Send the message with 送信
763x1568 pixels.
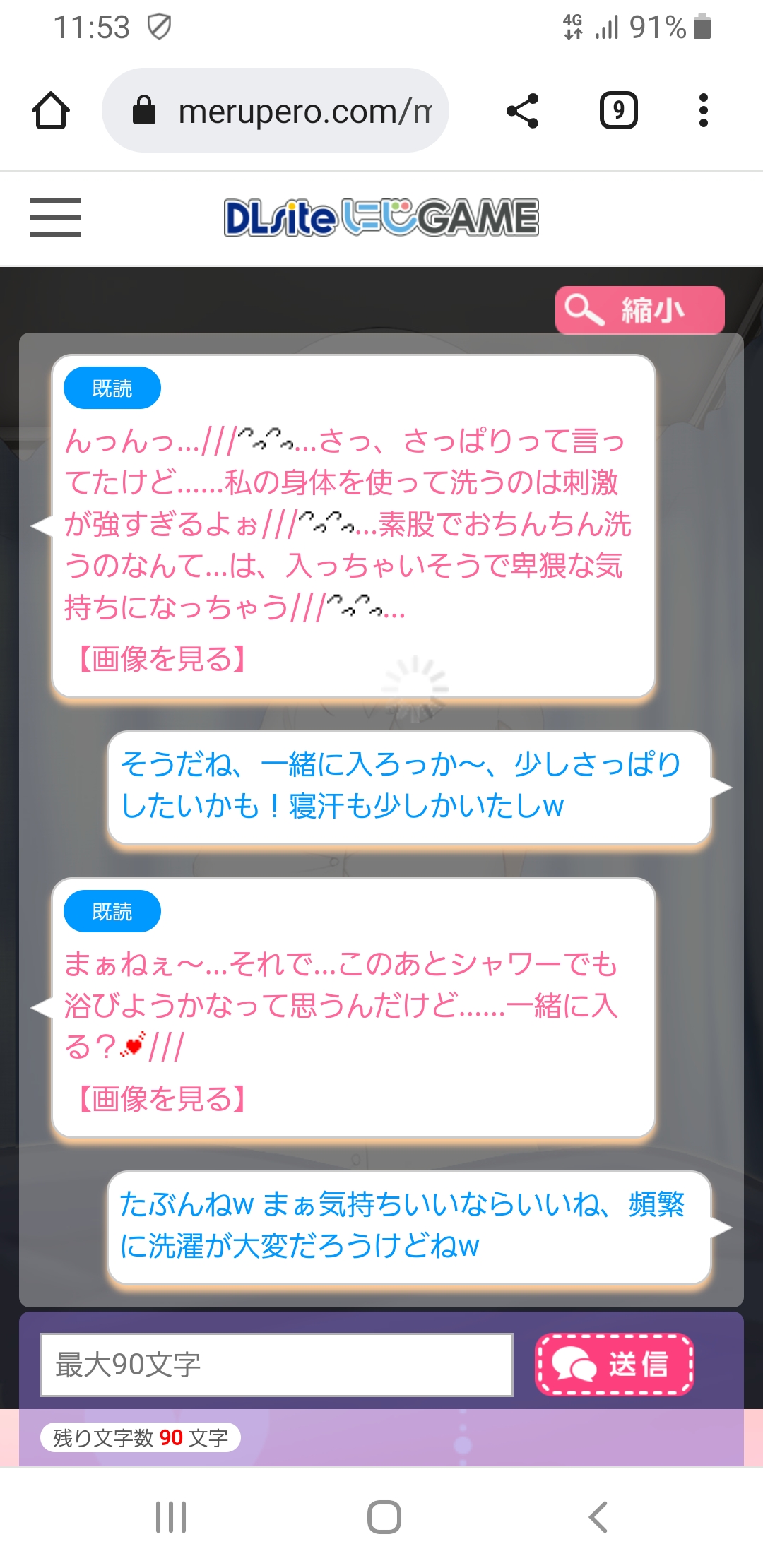[x=614, y=1365]
